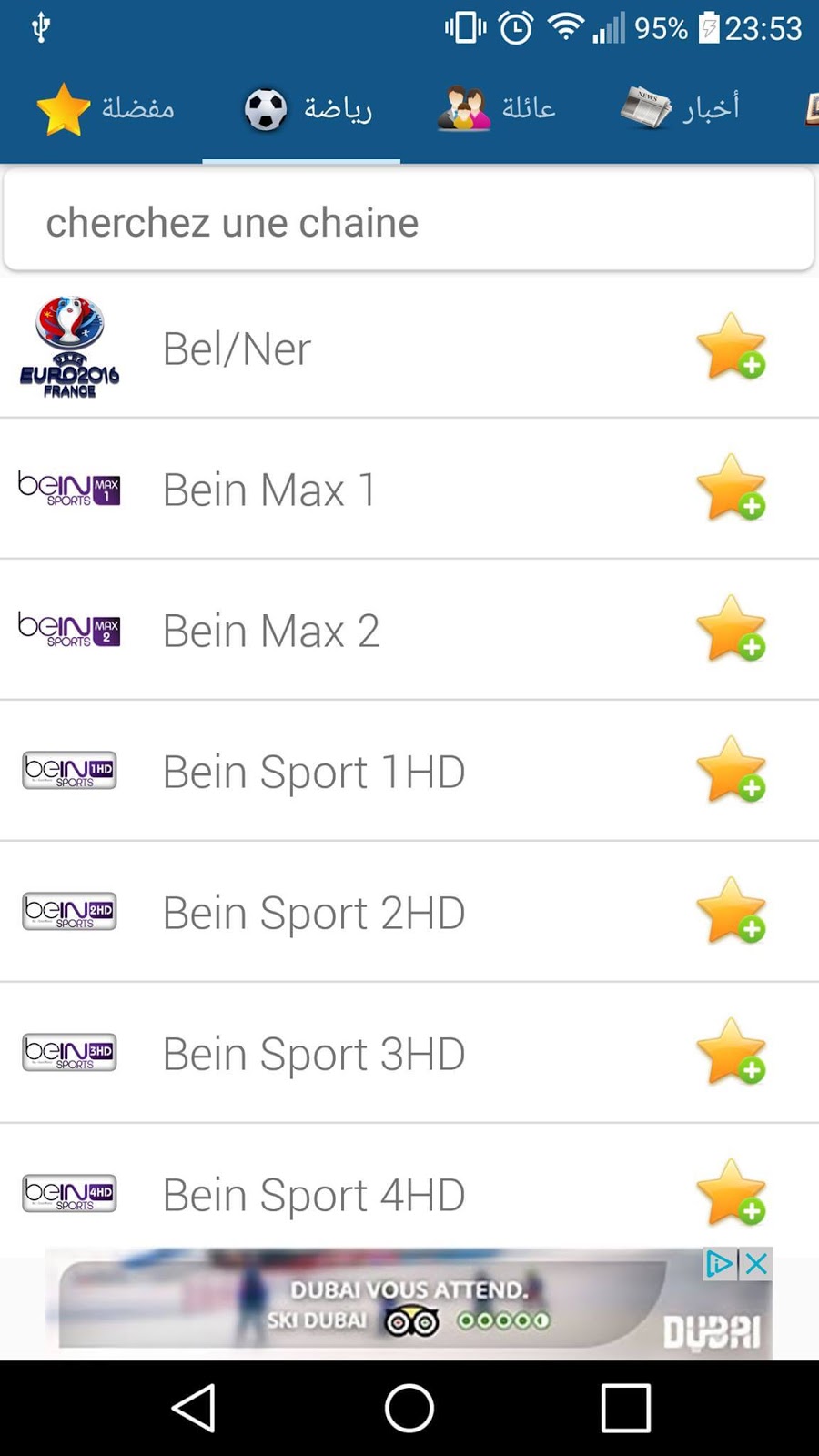
Task: Close the Dubai ad banner
Action: [x=756, y=1264]
